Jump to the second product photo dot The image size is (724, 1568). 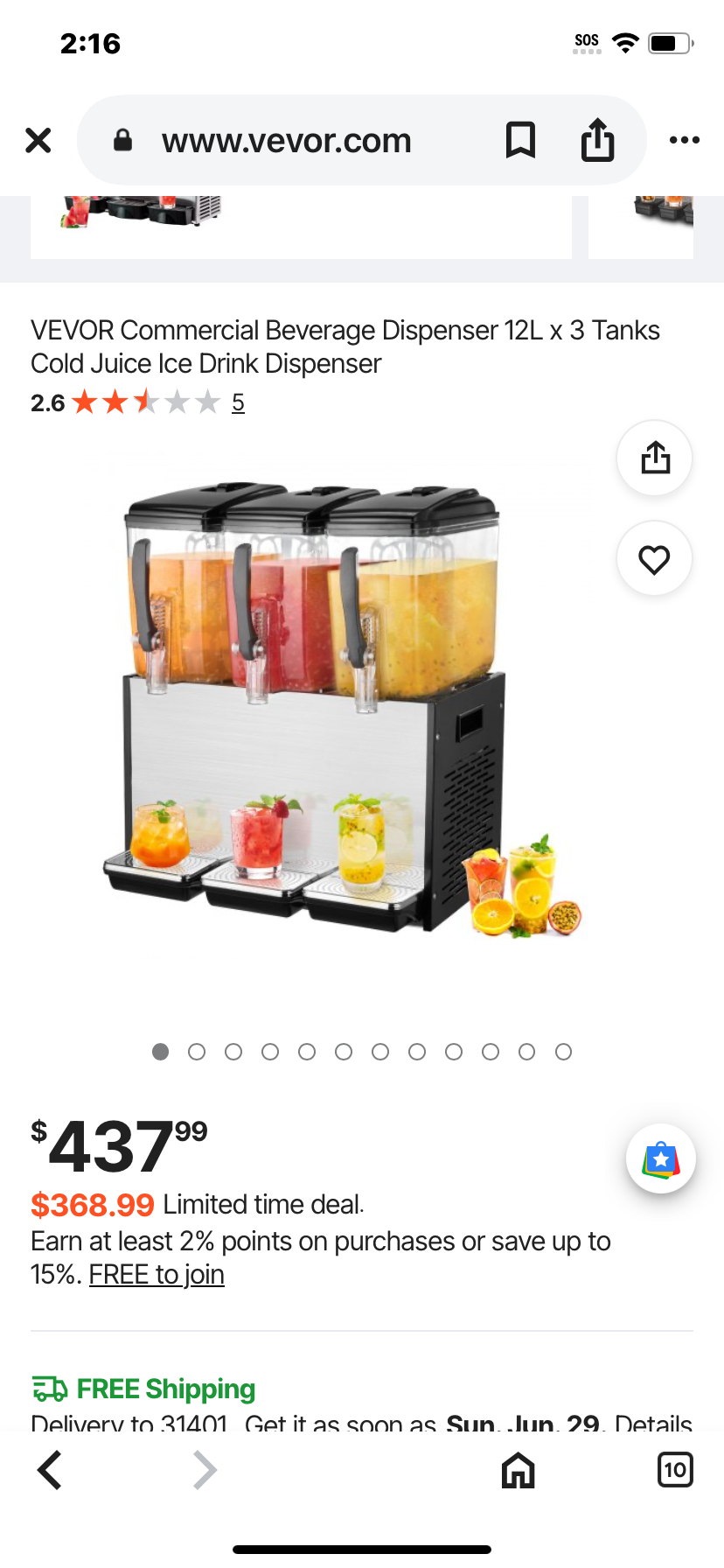tap(197, 1052)
